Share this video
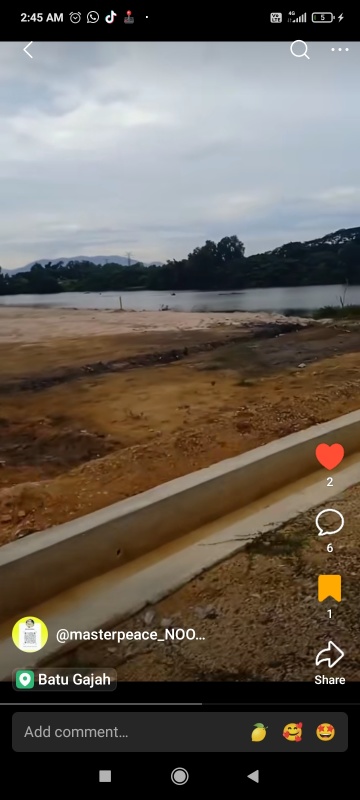360x800 pixels. (329, 662)
